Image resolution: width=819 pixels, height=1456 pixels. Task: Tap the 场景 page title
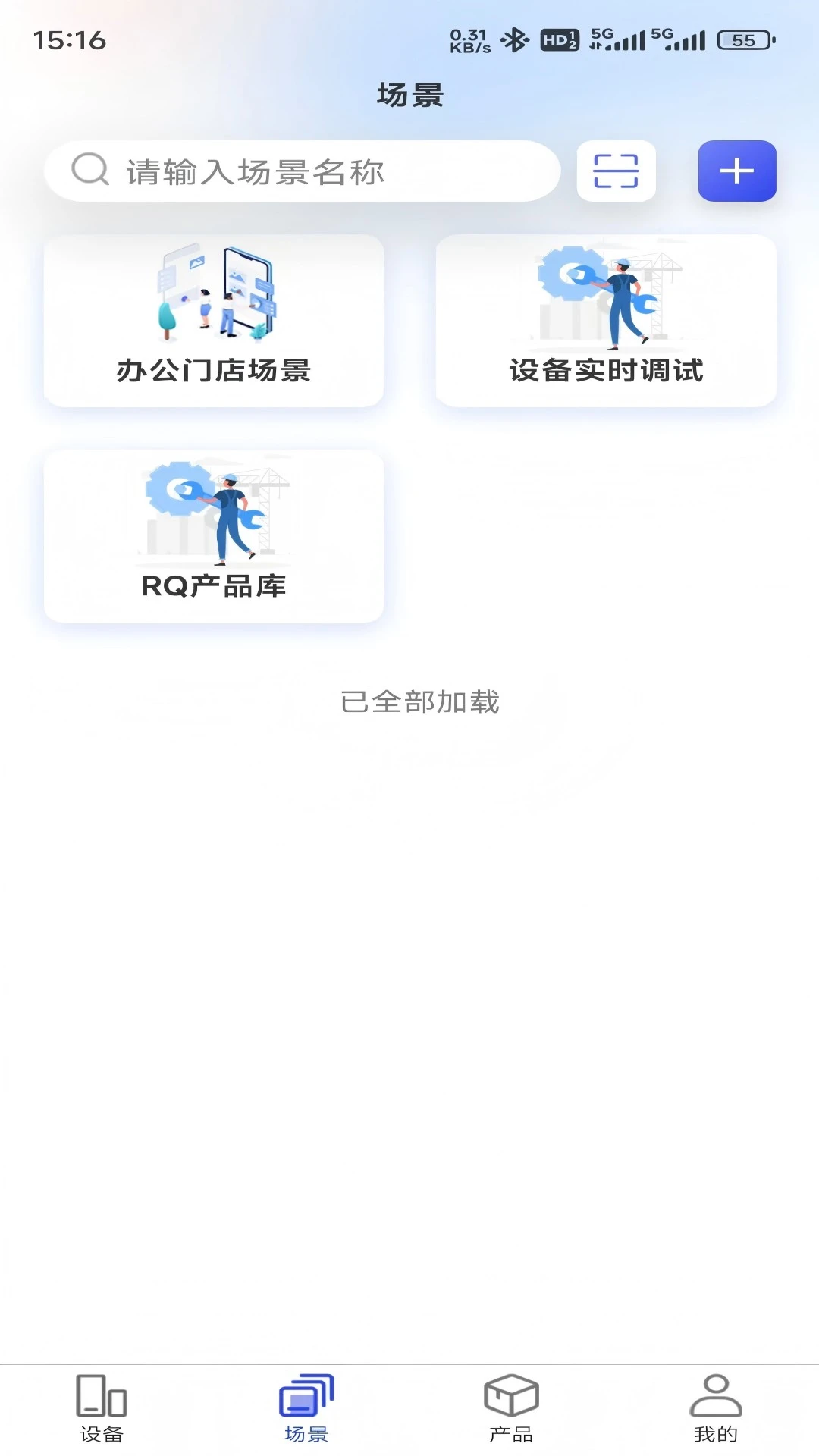(409, 96)
